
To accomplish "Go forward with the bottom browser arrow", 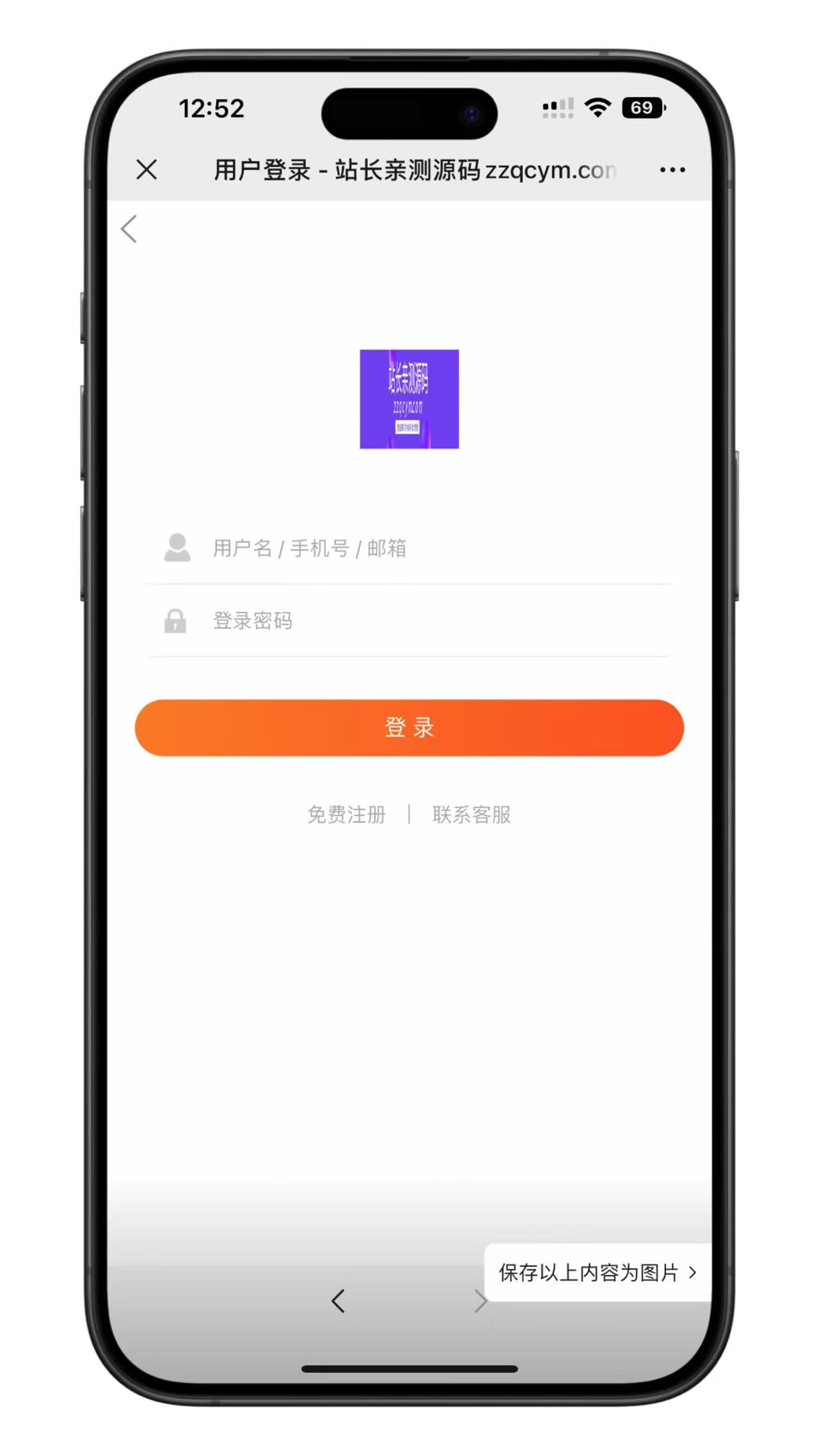I will pos(480,1301).
